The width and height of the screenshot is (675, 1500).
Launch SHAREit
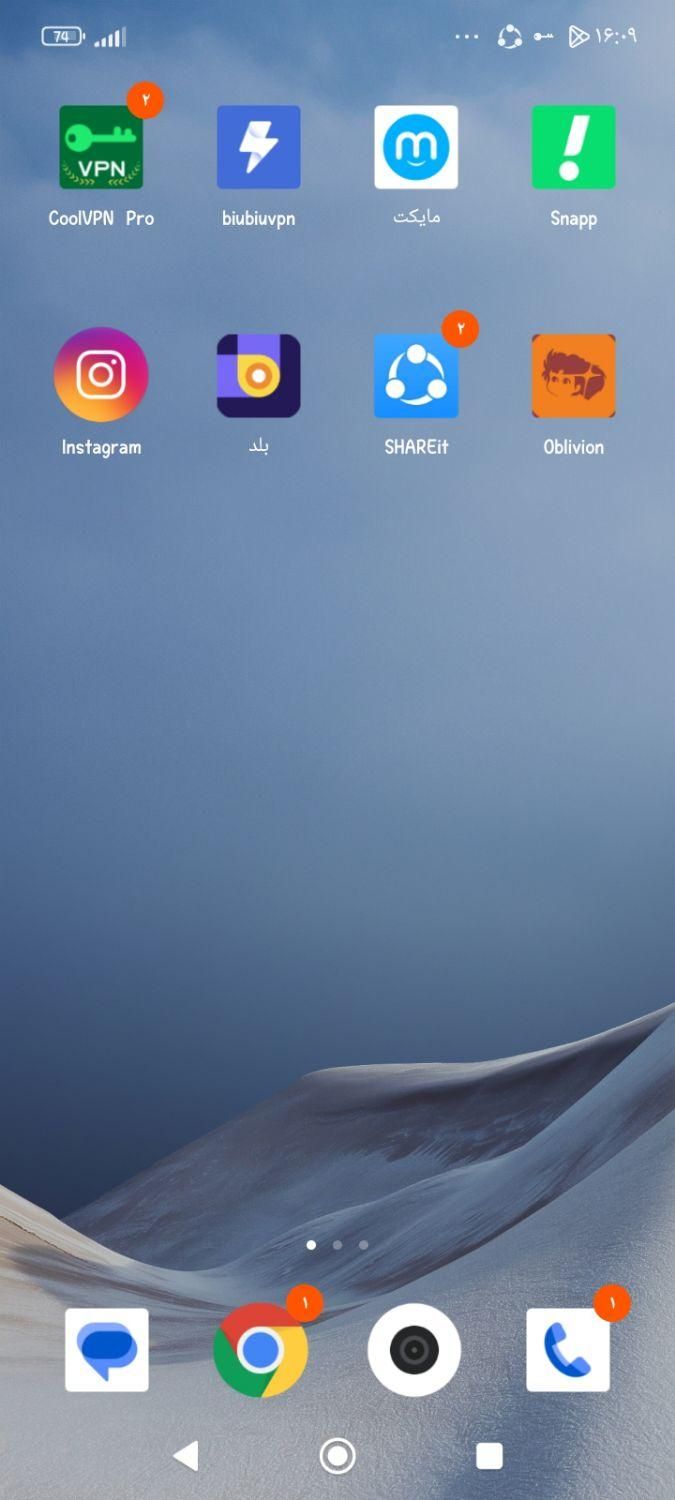(x=416, y=375)
